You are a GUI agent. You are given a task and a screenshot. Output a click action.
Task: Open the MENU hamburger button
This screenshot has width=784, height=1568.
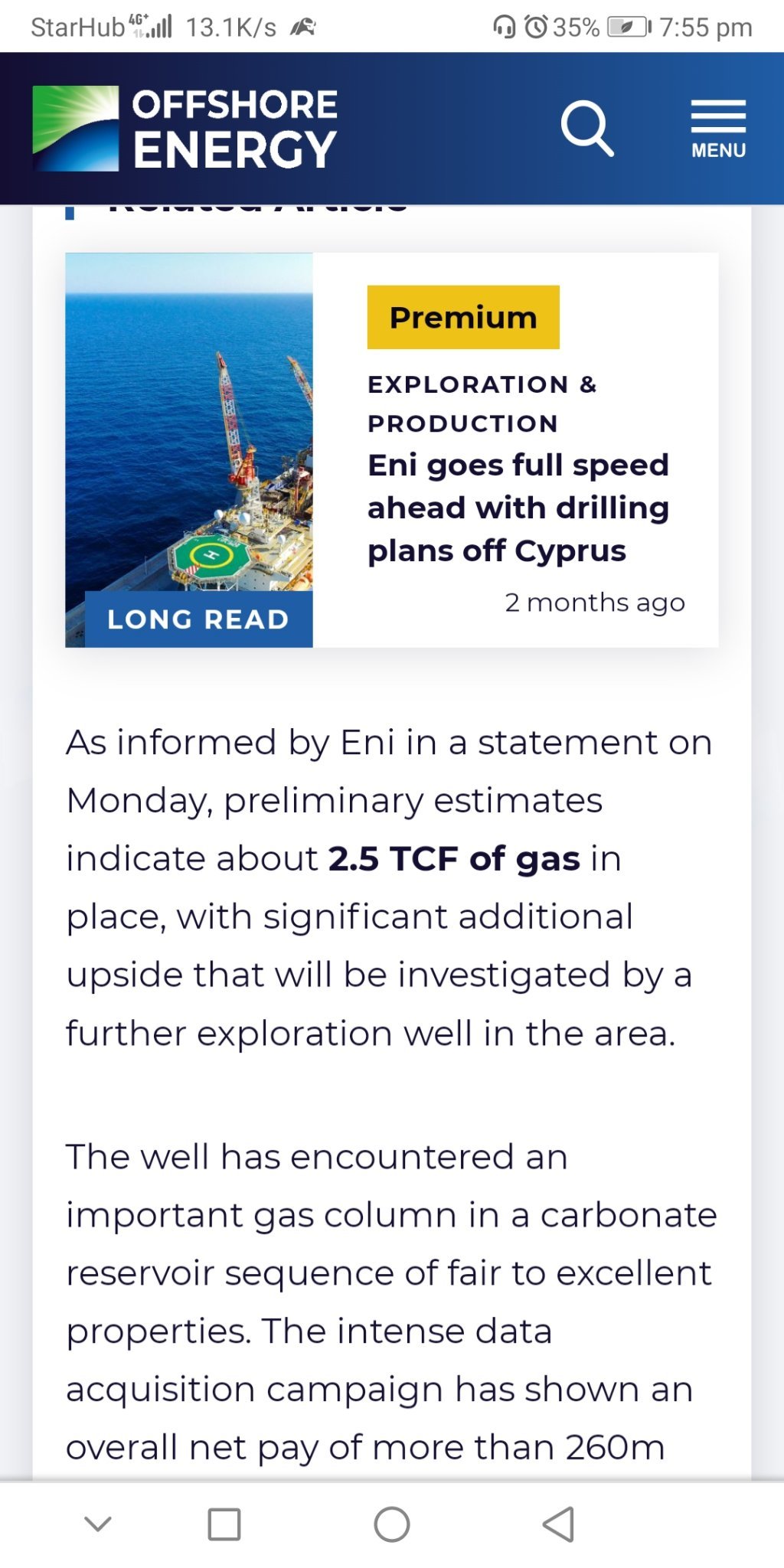[718, 129]
